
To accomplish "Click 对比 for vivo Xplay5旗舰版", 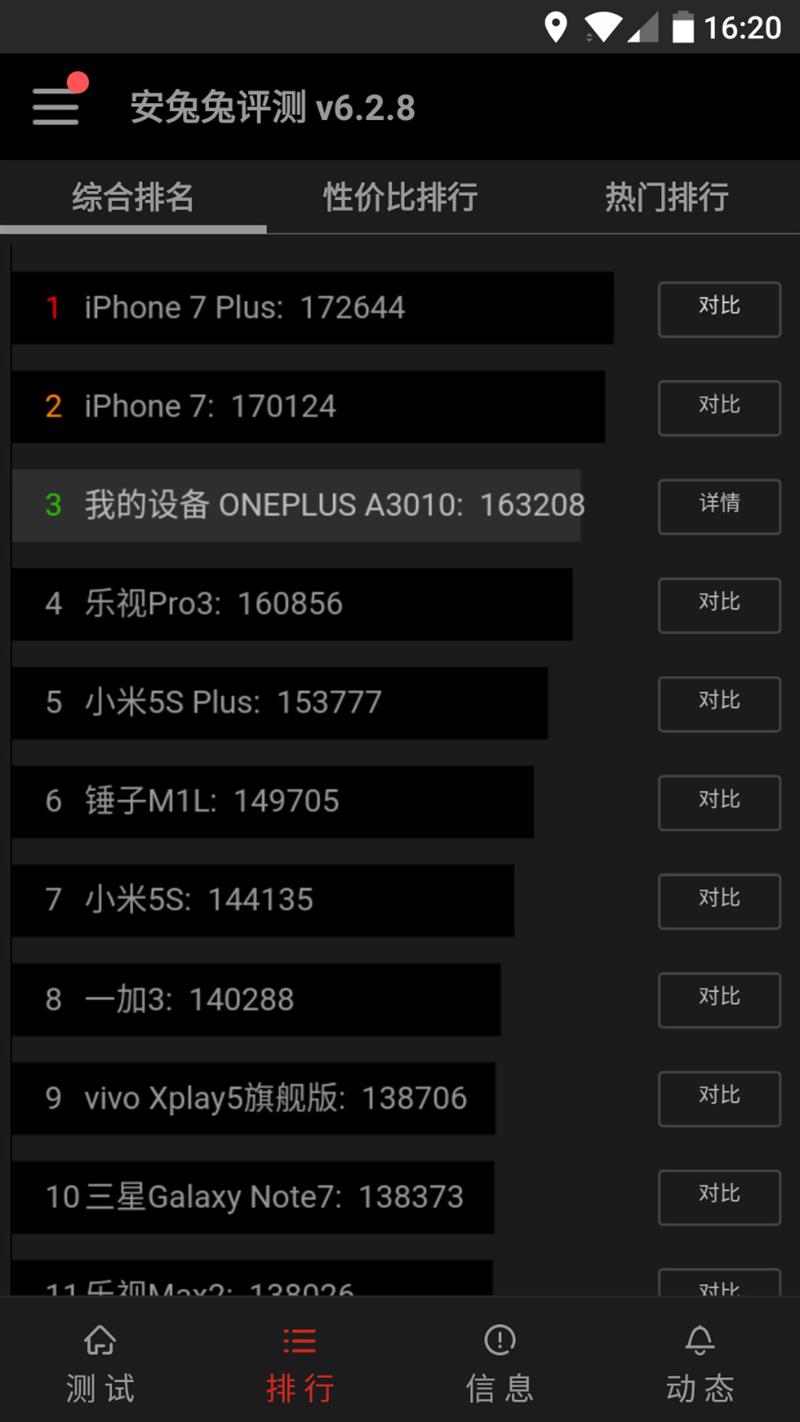I will pyautogui.click(x=719, y=1099).
